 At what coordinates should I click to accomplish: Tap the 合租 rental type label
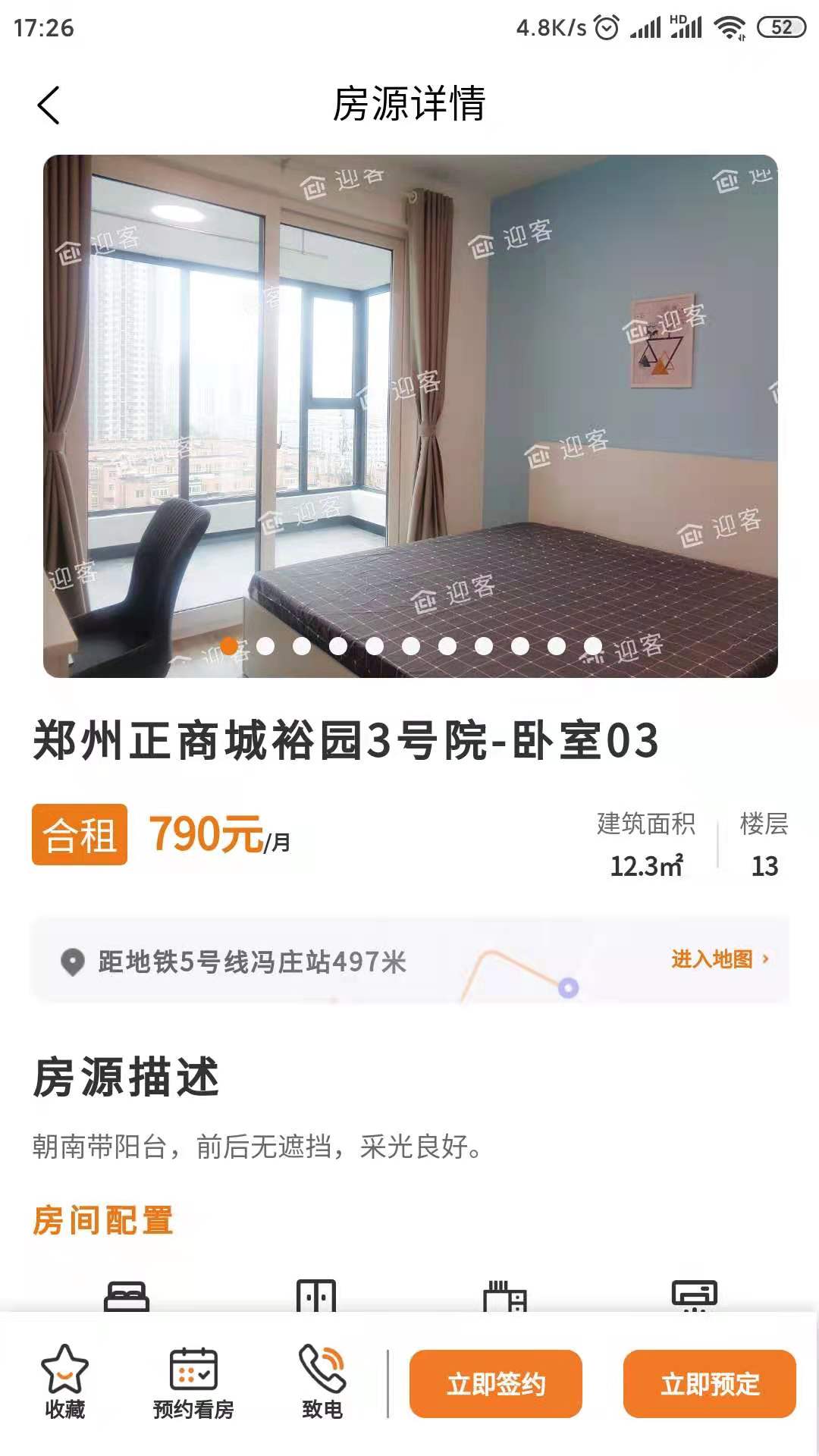pyautogui.click(x=80, y=833)
